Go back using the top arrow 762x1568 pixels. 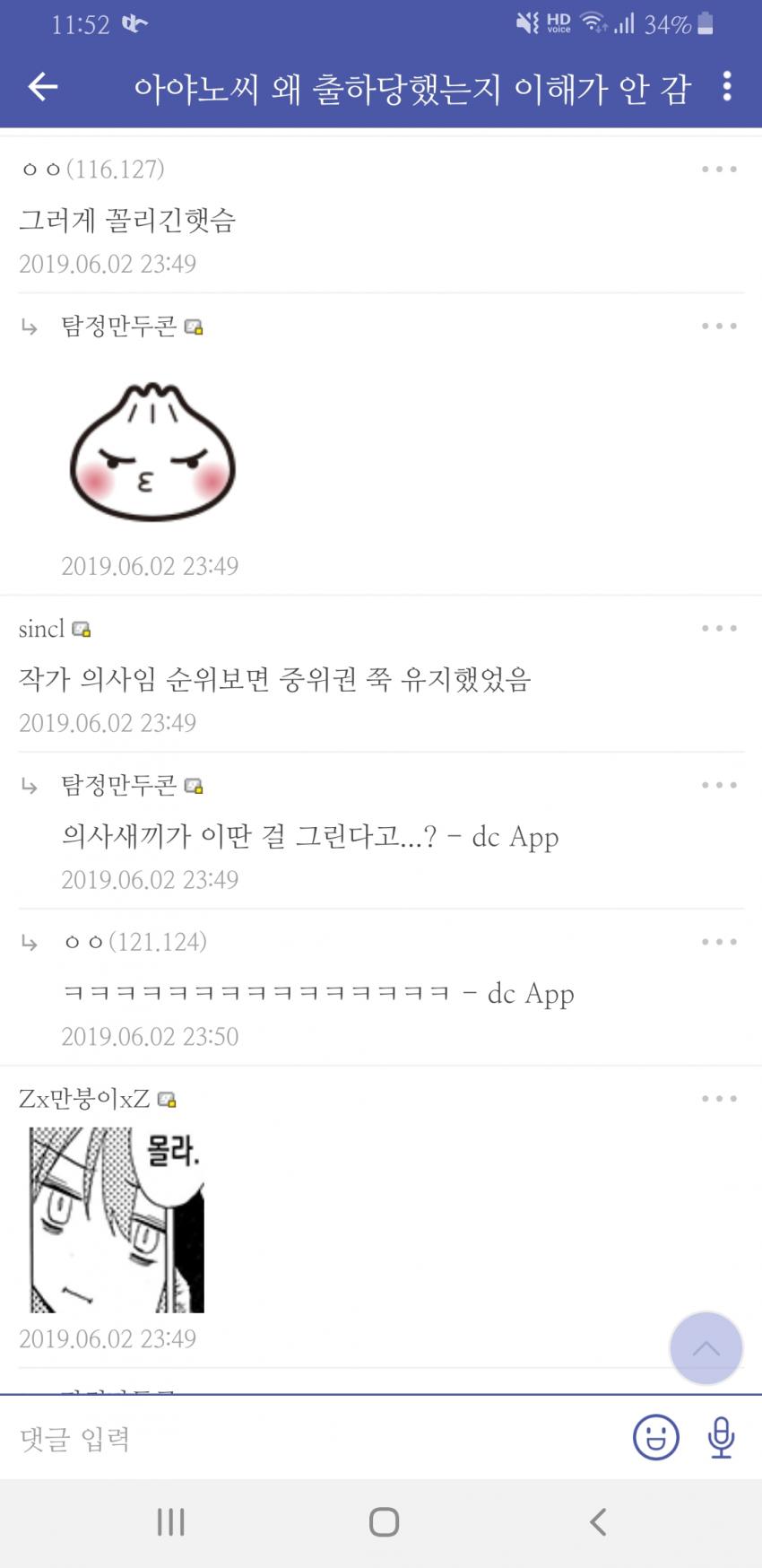click(x=42, y=87)
